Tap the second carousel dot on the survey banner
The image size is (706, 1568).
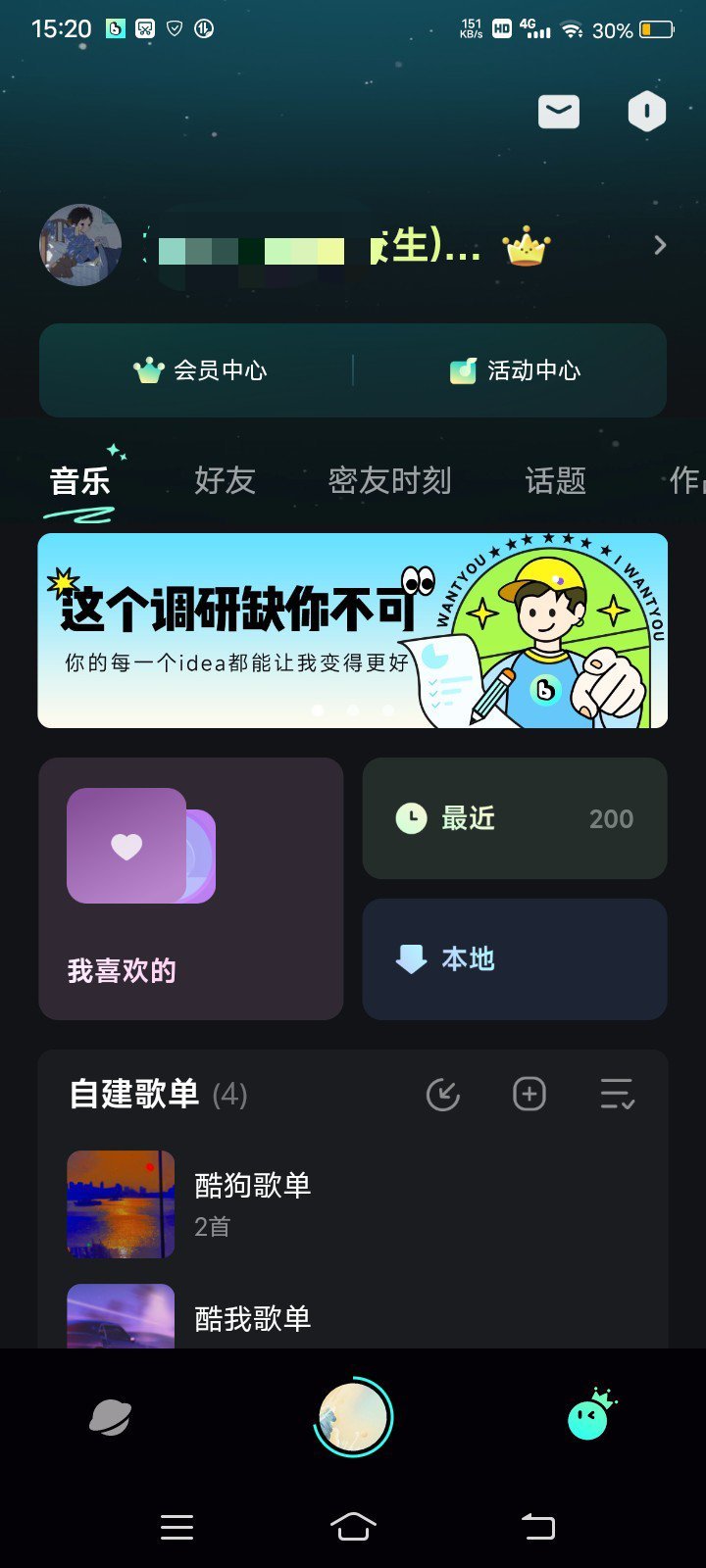tap(352, 710)
